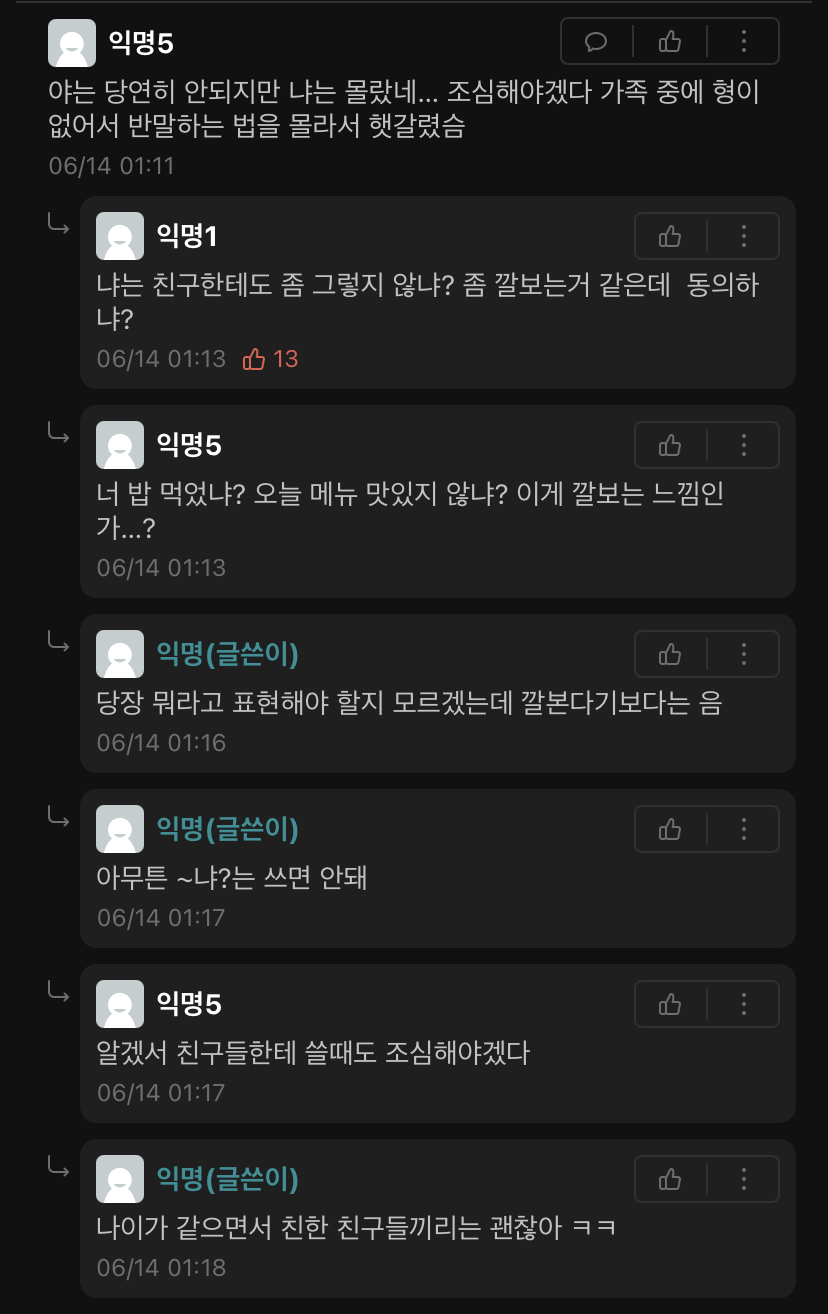Image resolution: width=828 pixels, height=1314 pixels.
Task: Like 익명1's reply with 13 likes
Action: pos(670,236)
